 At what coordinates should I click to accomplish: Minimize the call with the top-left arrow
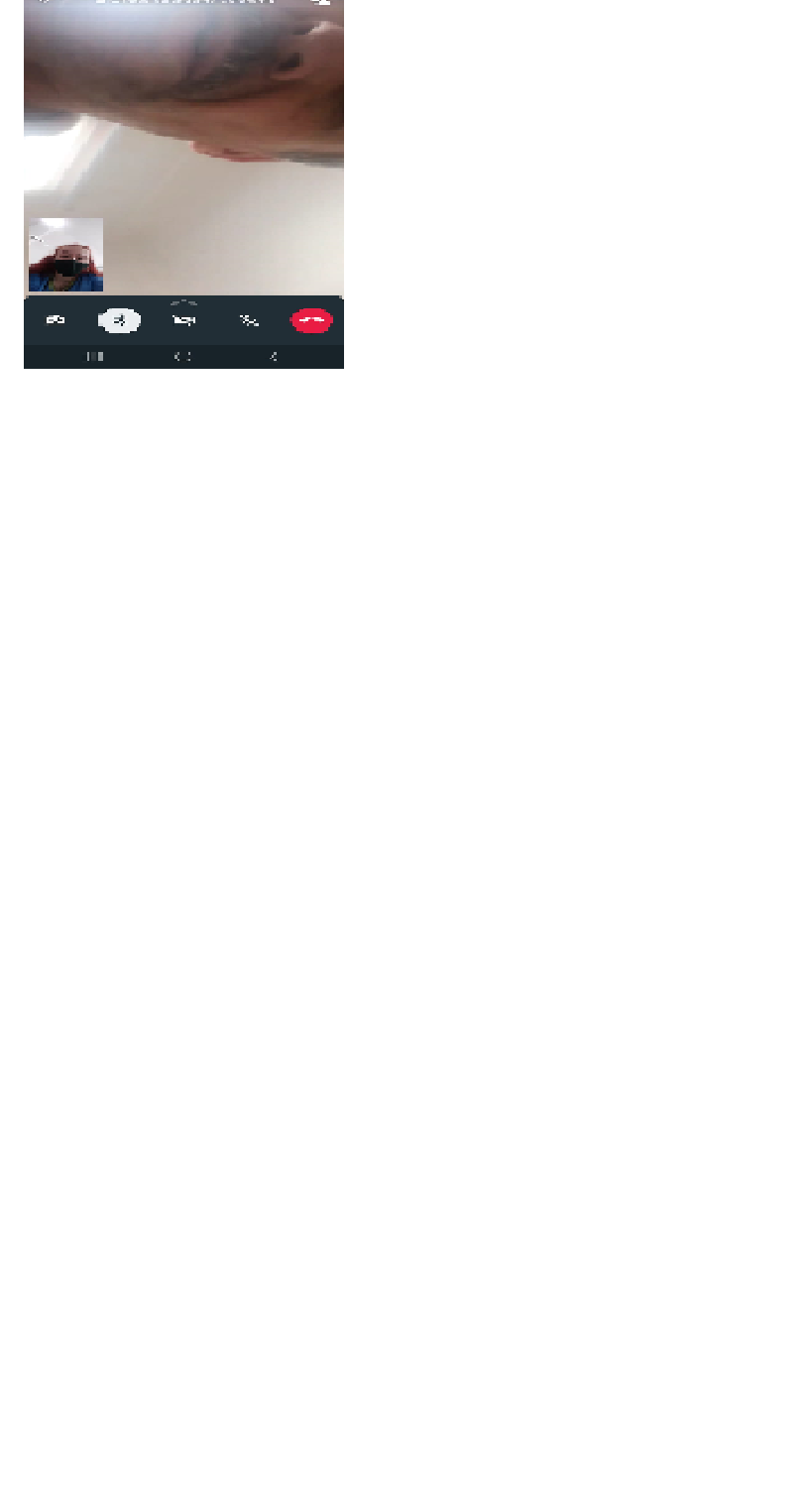[42, 3]
